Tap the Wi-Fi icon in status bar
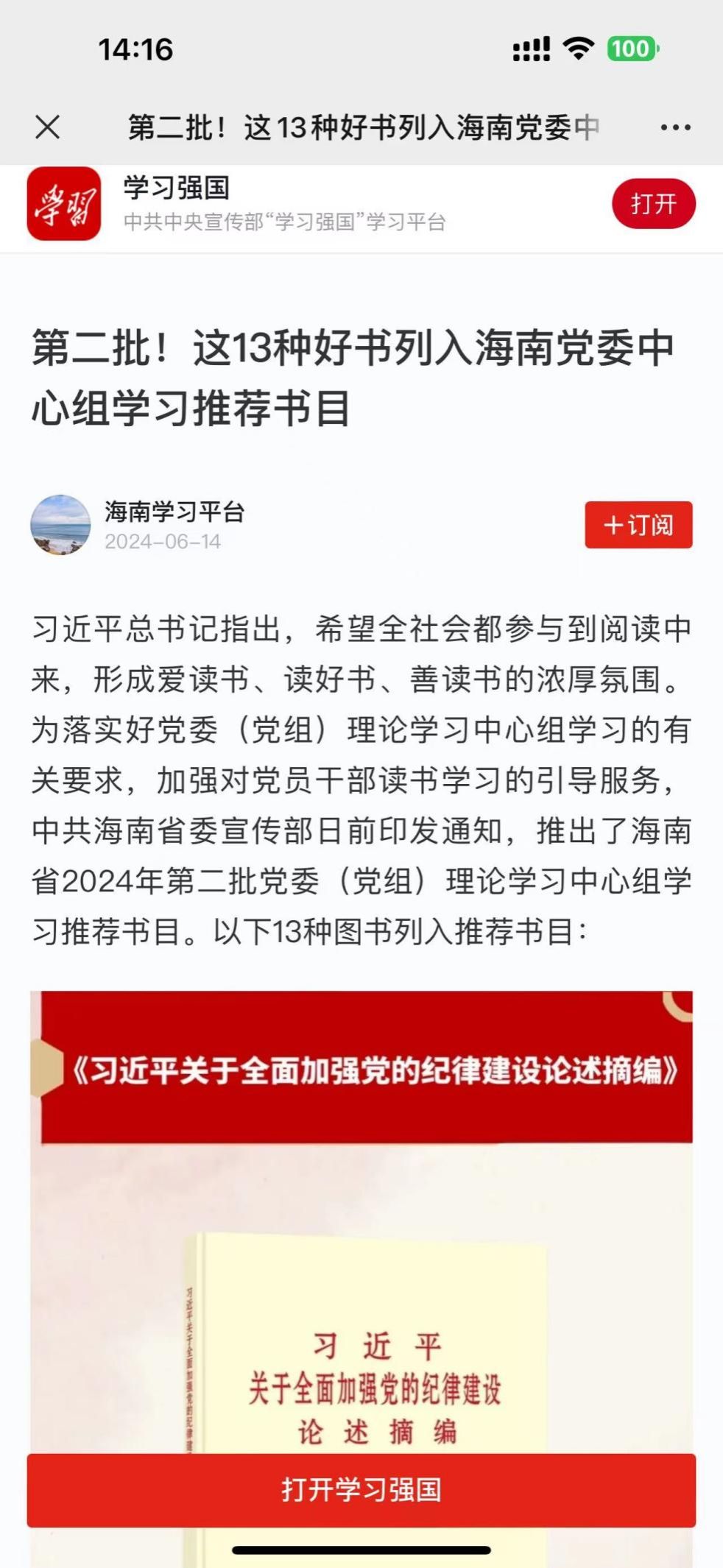This screenshot has width=723, height=1568. pos(577,46)
